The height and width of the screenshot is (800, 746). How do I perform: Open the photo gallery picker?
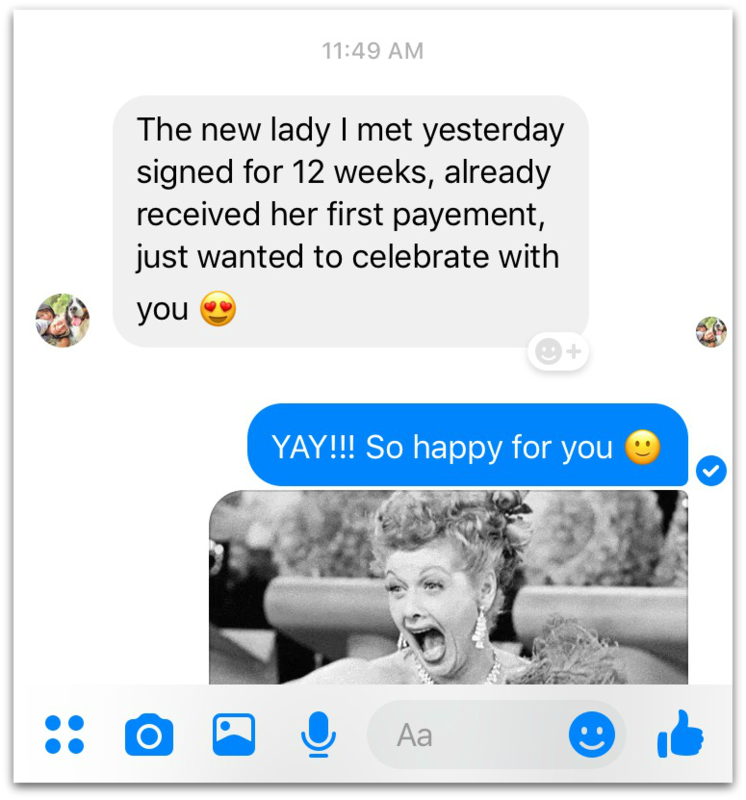(234, 735)
